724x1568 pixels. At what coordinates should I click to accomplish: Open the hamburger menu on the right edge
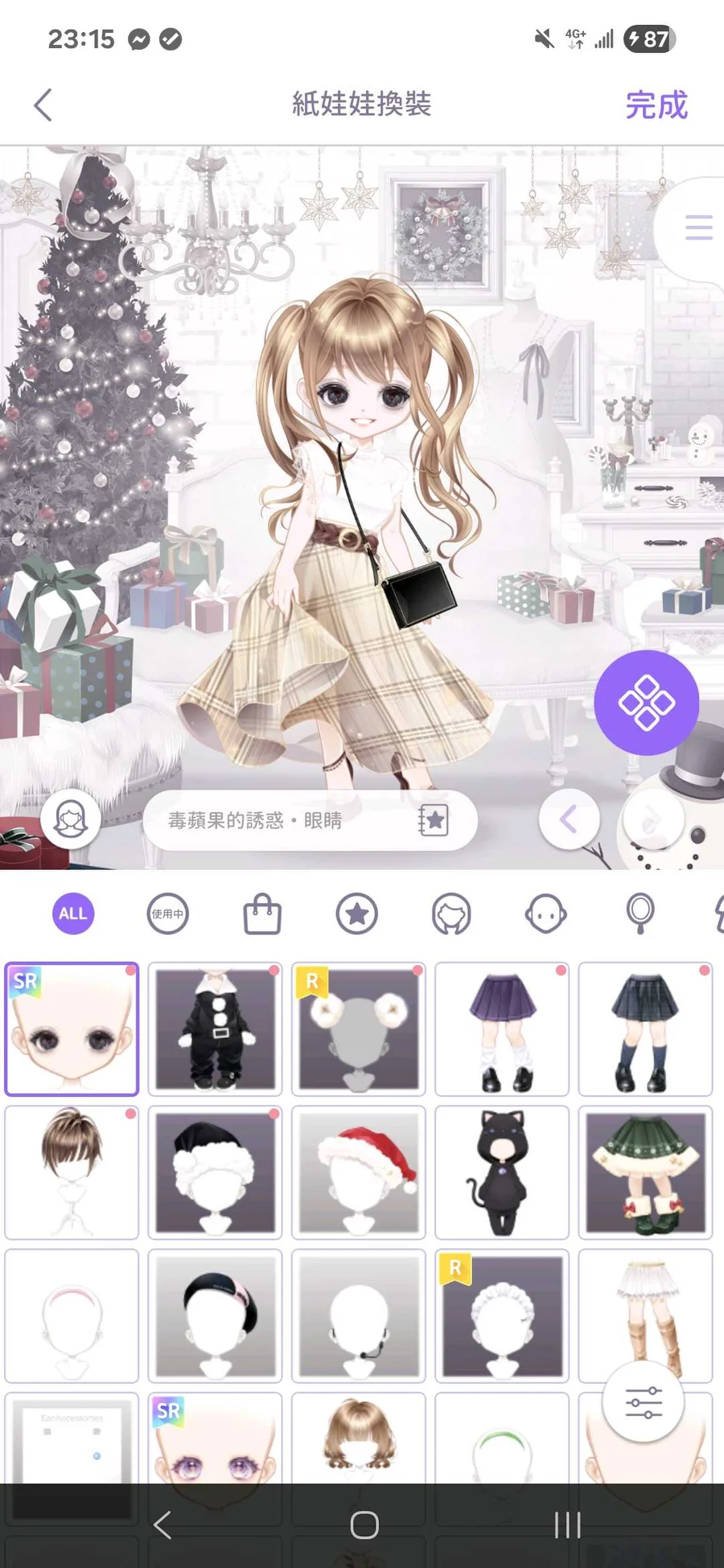(698, 228)
